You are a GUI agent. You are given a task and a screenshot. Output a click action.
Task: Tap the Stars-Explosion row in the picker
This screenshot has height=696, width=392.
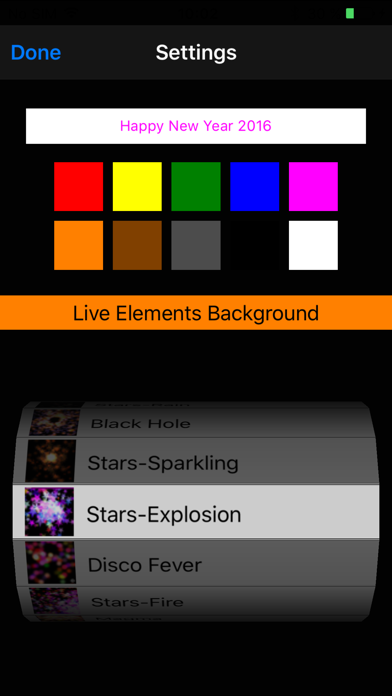point(196,512)
